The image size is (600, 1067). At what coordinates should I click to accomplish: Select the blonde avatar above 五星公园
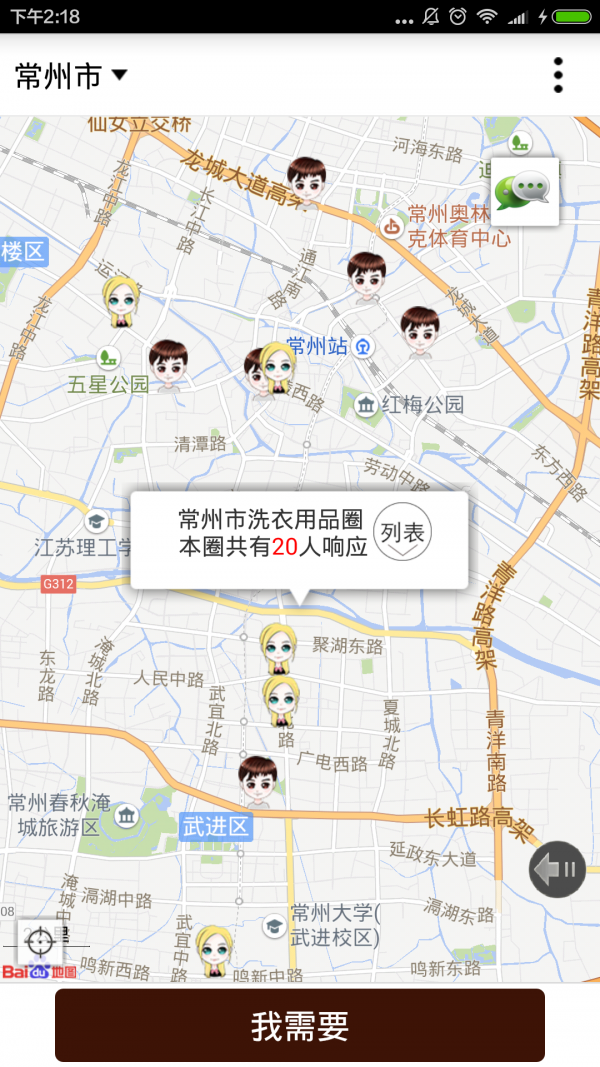[x=121, y=301]
